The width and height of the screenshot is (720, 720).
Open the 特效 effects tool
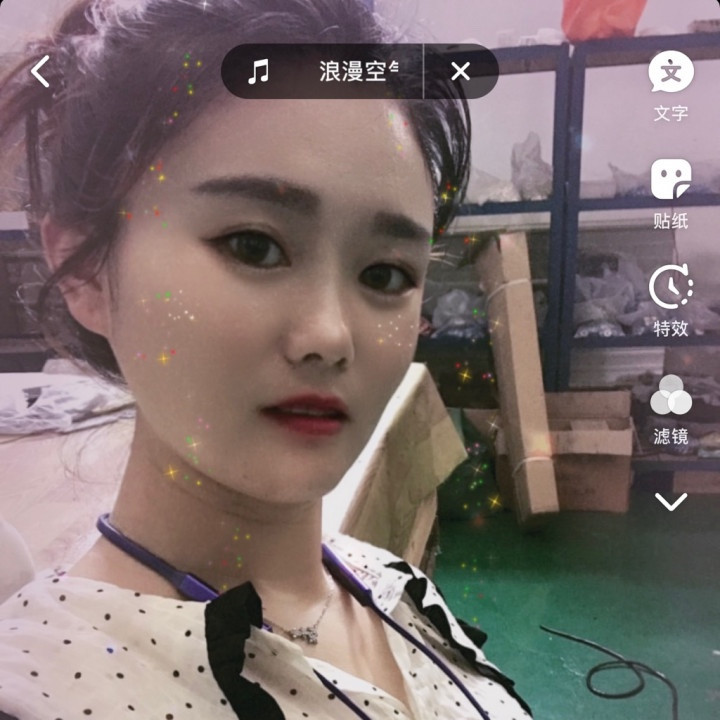pyautogui.click(x=671, y=300)
